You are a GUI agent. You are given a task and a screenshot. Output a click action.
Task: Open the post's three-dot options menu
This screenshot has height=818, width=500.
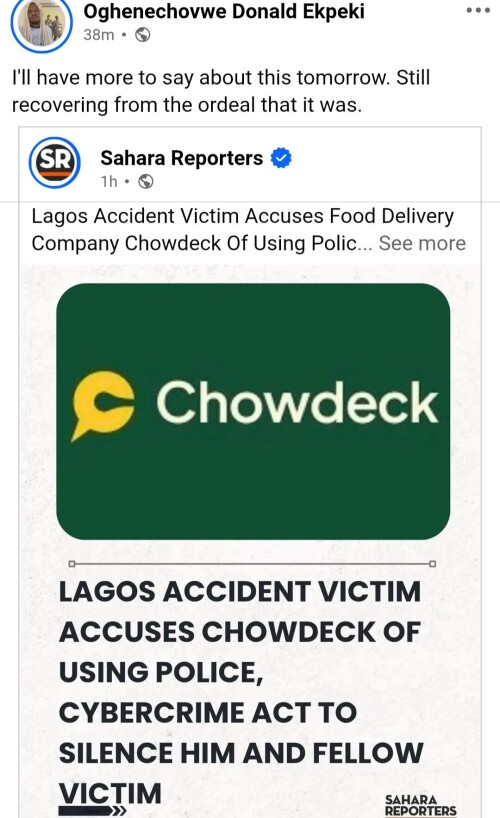(478, 10)
